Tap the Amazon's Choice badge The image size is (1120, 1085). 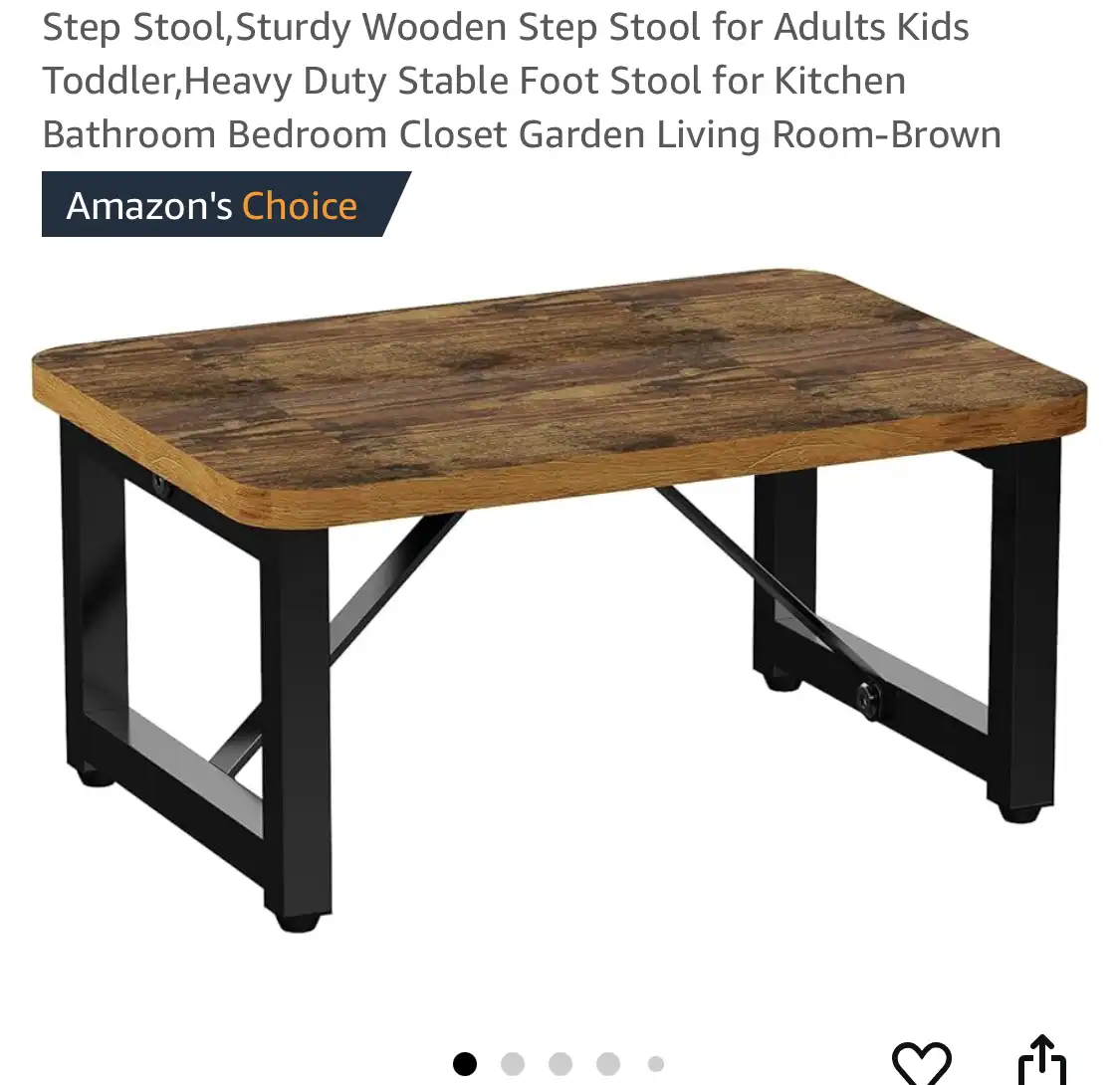point(214,205)
